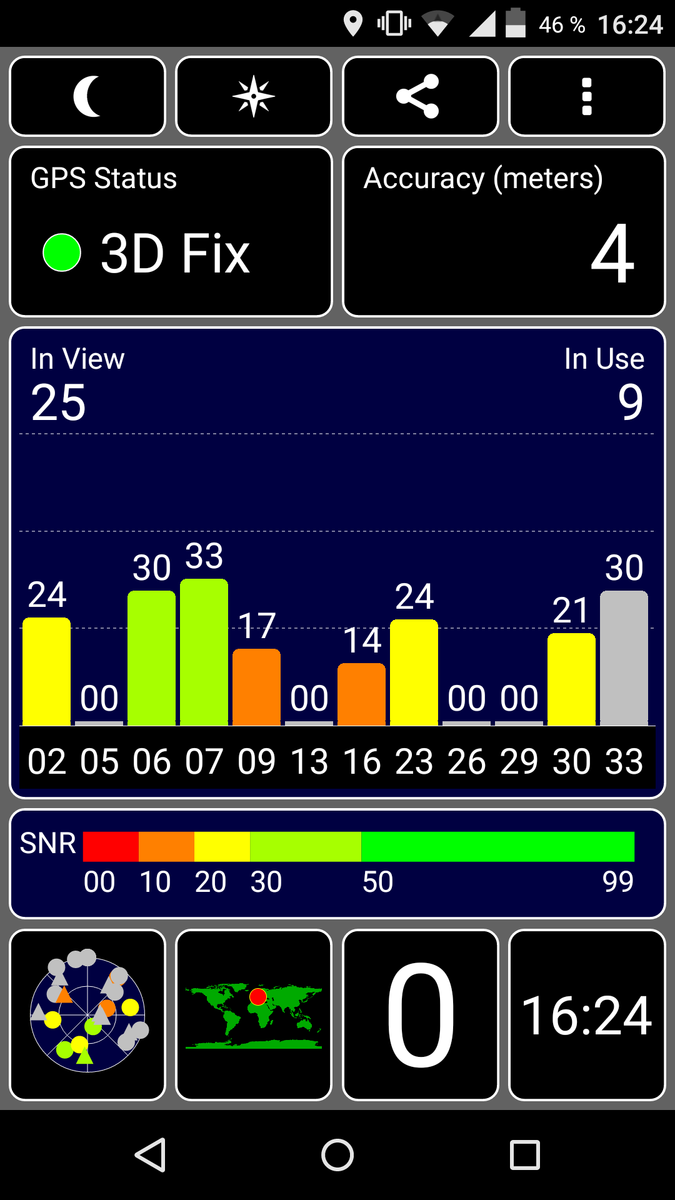Switch to night mode with moon icon
Viewport: 675px width, 1200px height.
88,96
